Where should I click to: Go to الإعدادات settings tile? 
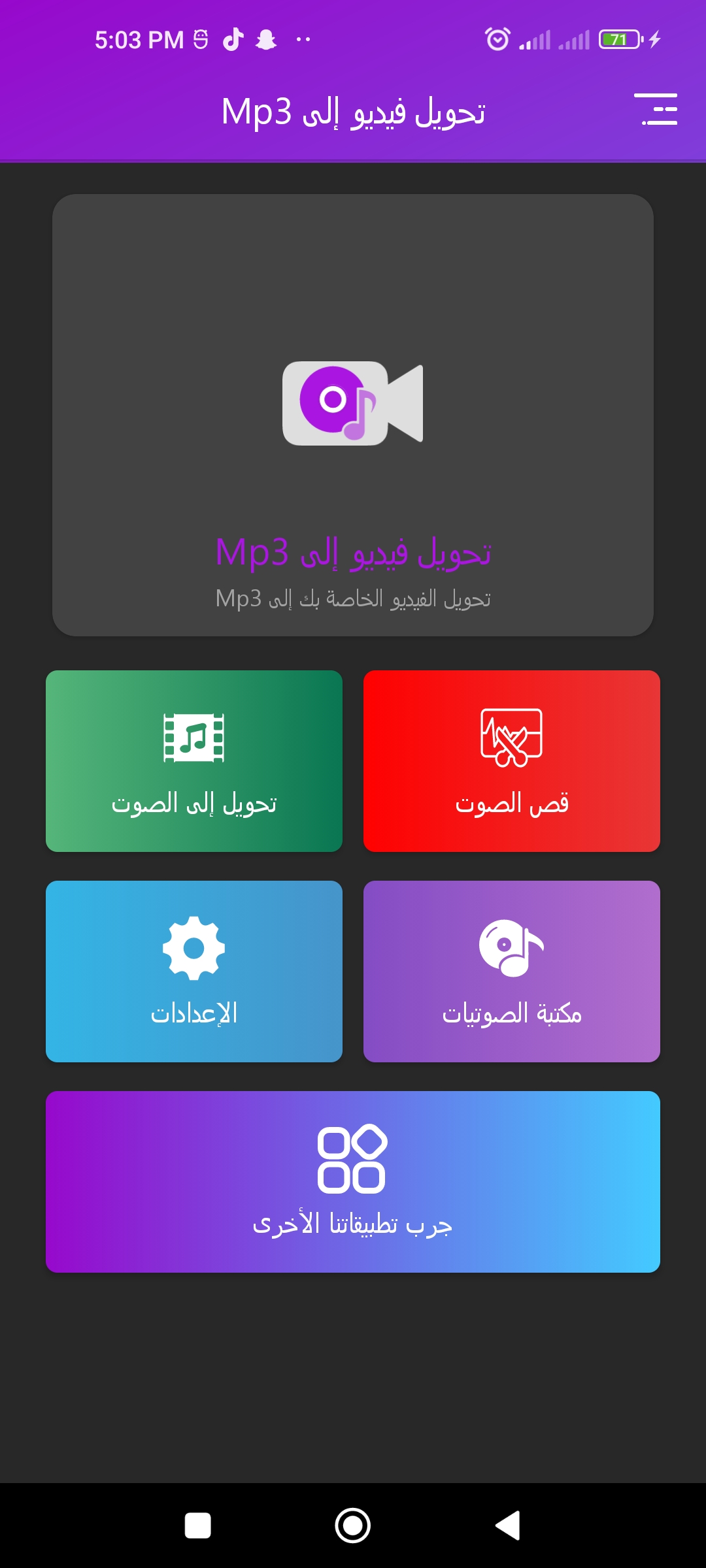coord(194,972)
